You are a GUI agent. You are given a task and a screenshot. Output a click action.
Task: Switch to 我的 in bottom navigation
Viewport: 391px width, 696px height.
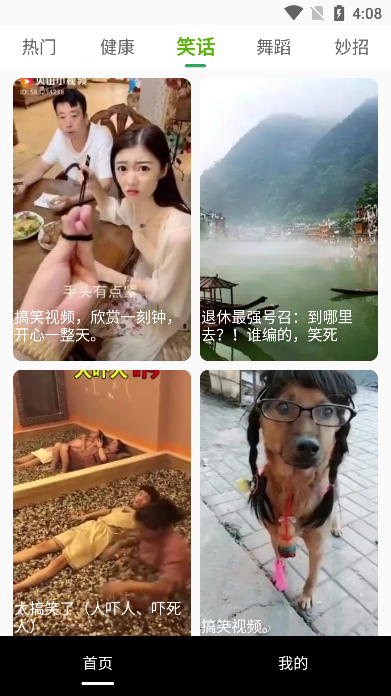coord(293,663)
